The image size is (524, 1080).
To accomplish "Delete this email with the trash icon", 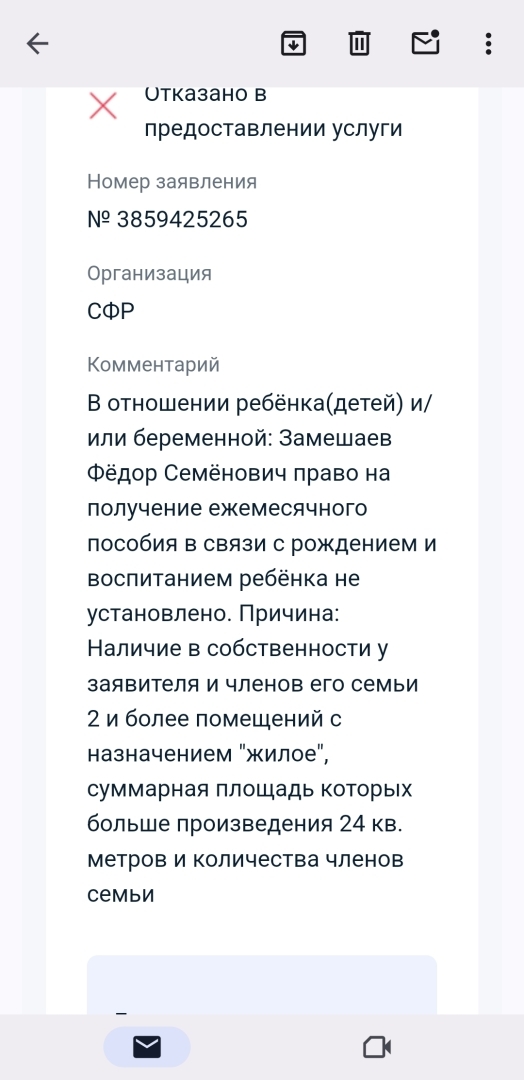I will pyautogui.click(x=359, y=44).
